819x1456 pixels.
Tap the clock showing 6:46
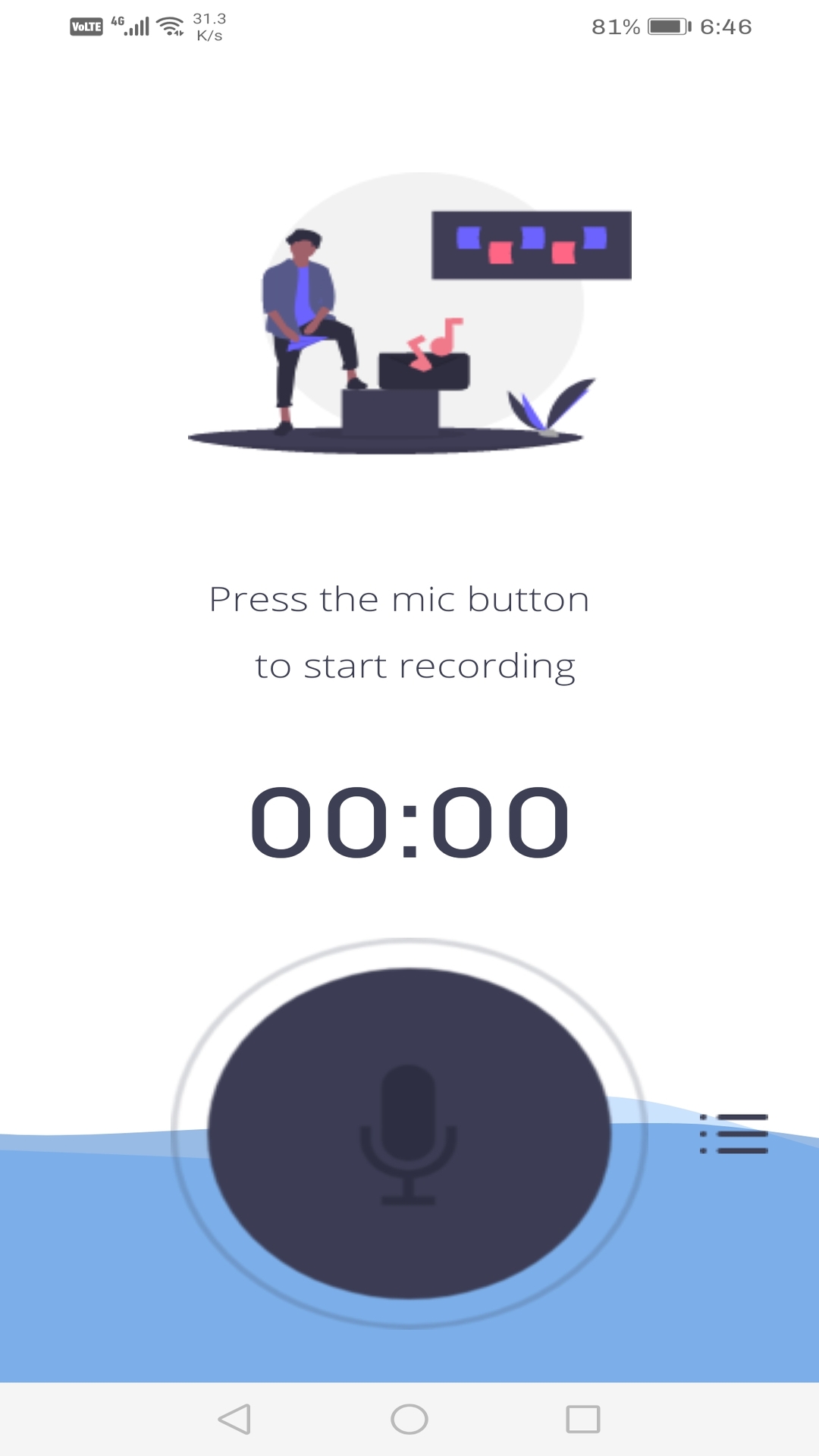coord(725,26)
